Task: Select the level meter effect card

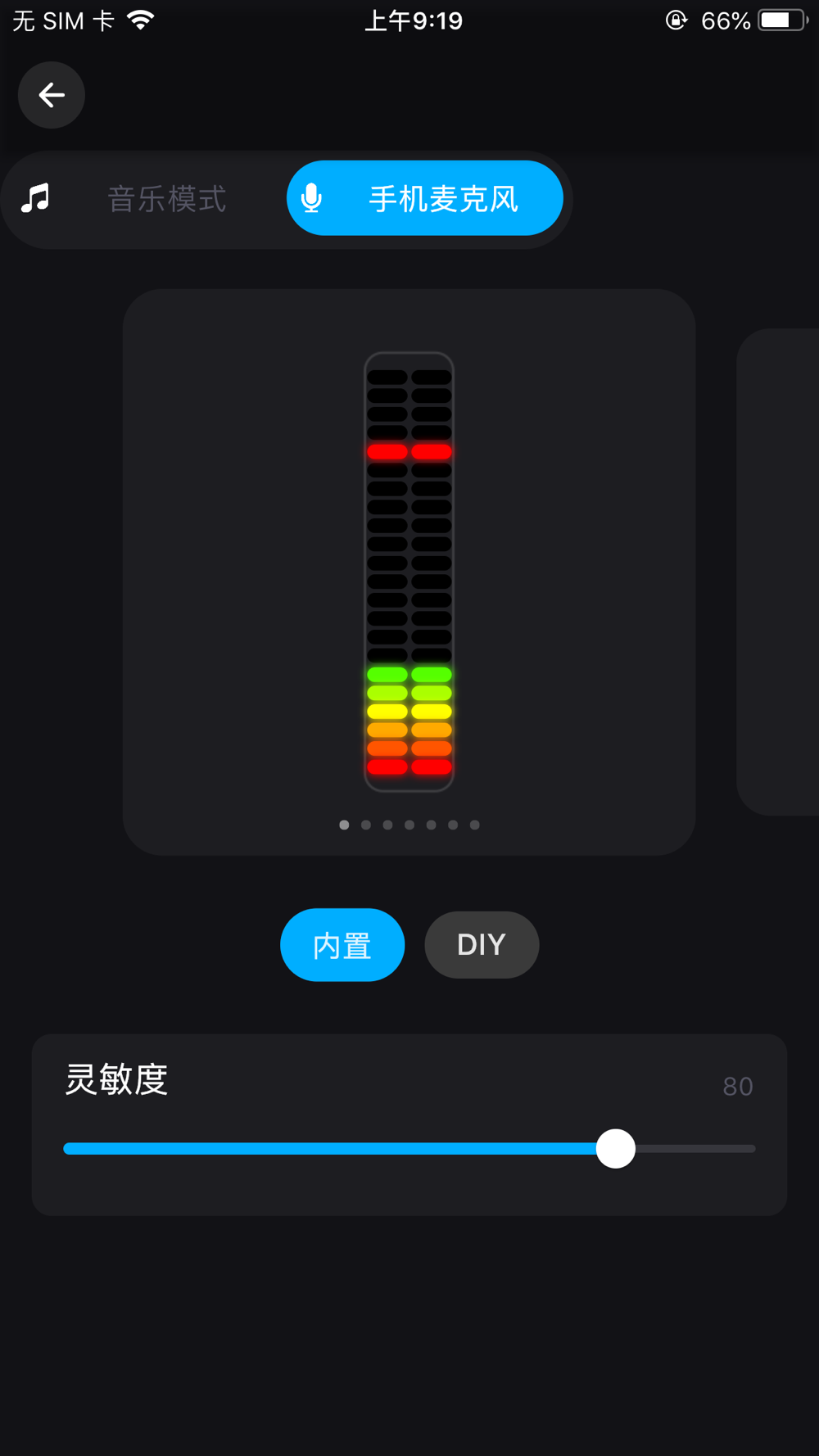Action: click(x=409, y=572)
